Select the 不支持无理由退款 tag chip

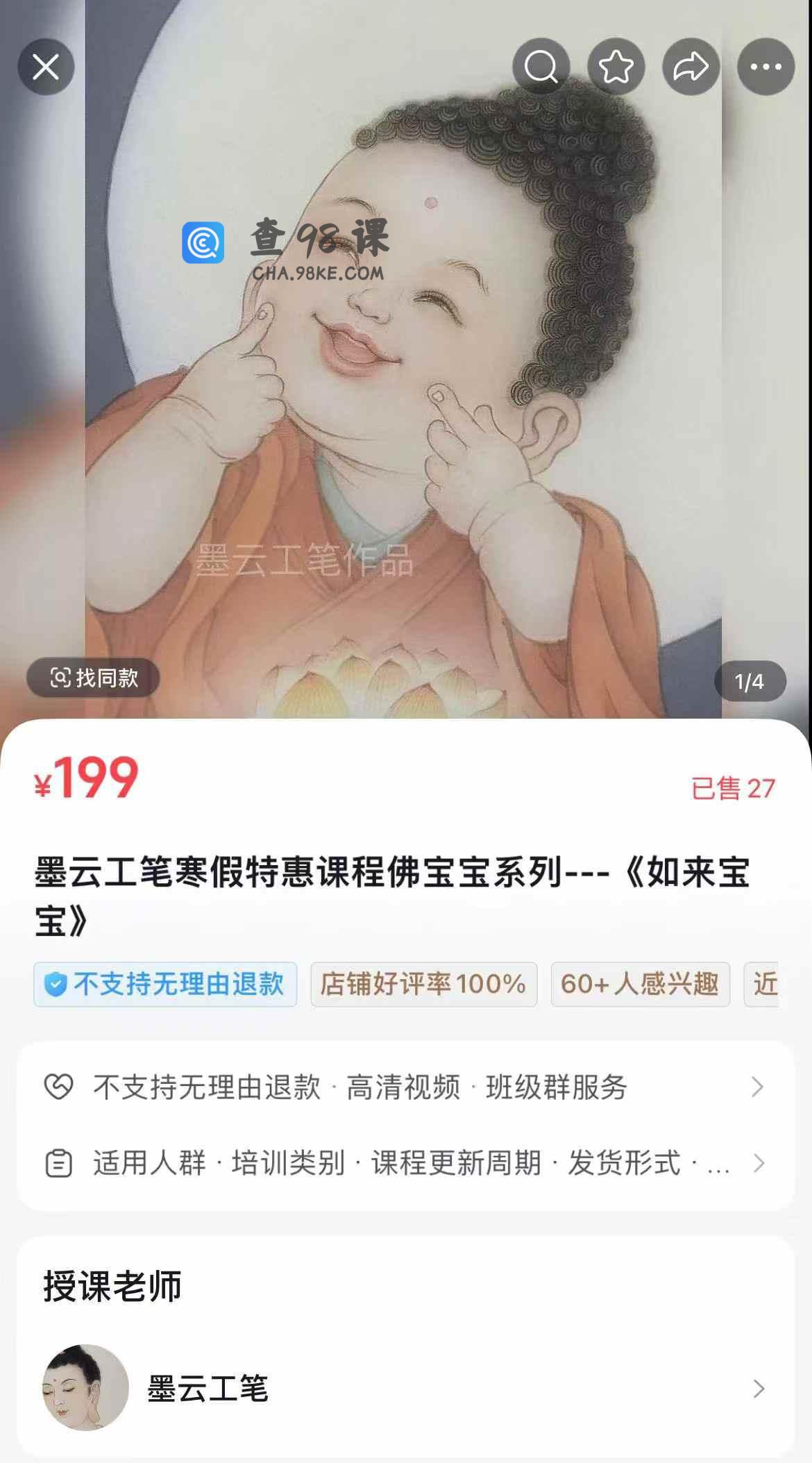[165, 984]
